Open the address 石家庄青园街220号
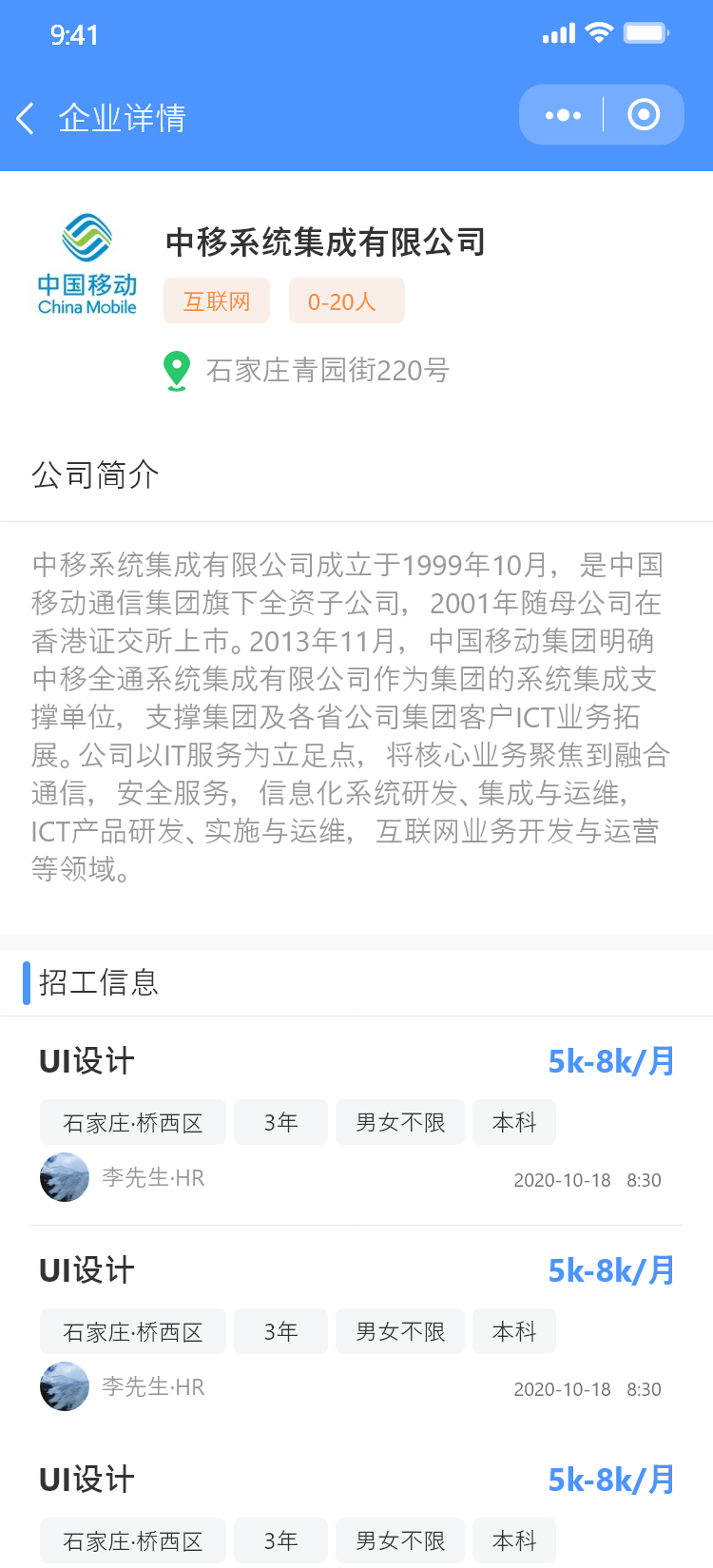Screen dimensions: 713x1568 tap(327, 370)
